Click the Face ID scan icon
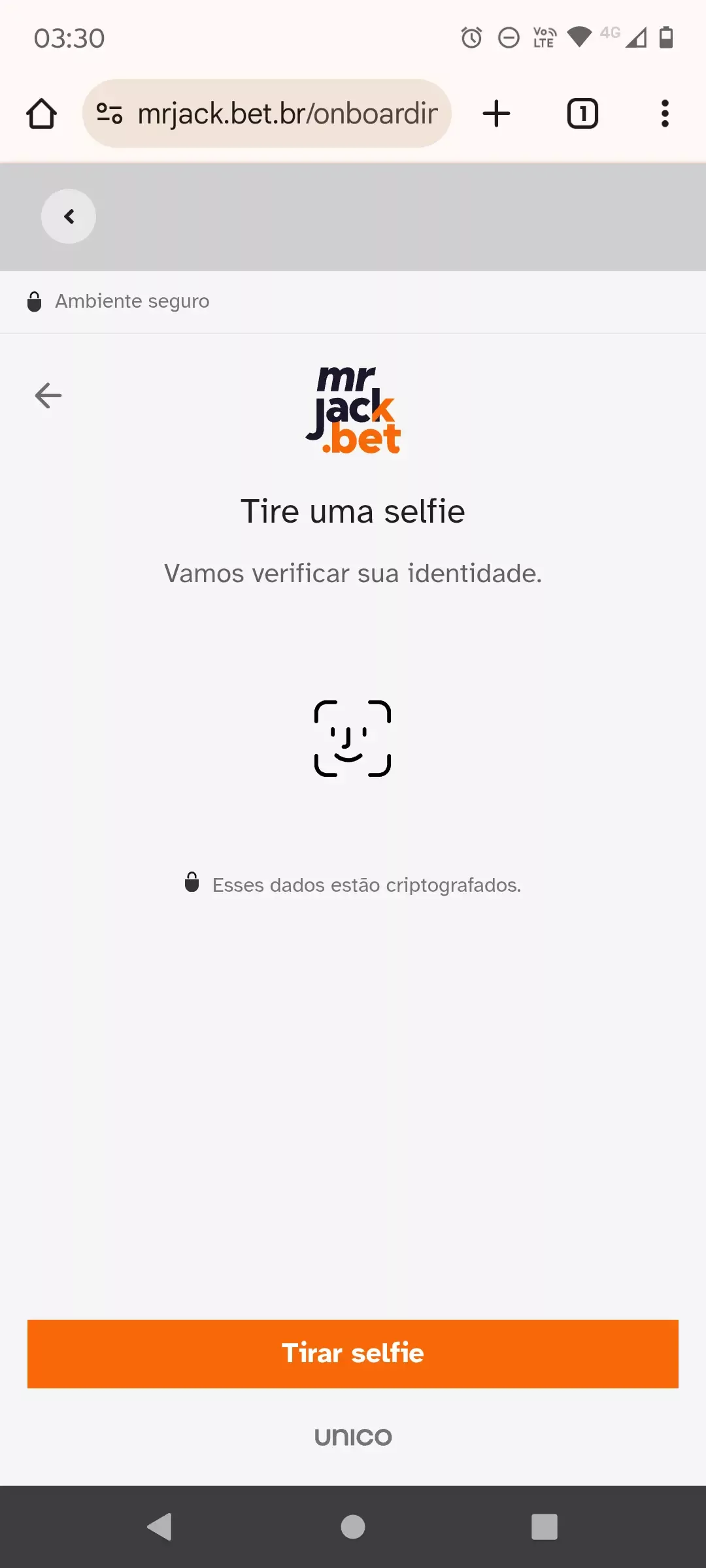706x1568 pixels. 353,737
